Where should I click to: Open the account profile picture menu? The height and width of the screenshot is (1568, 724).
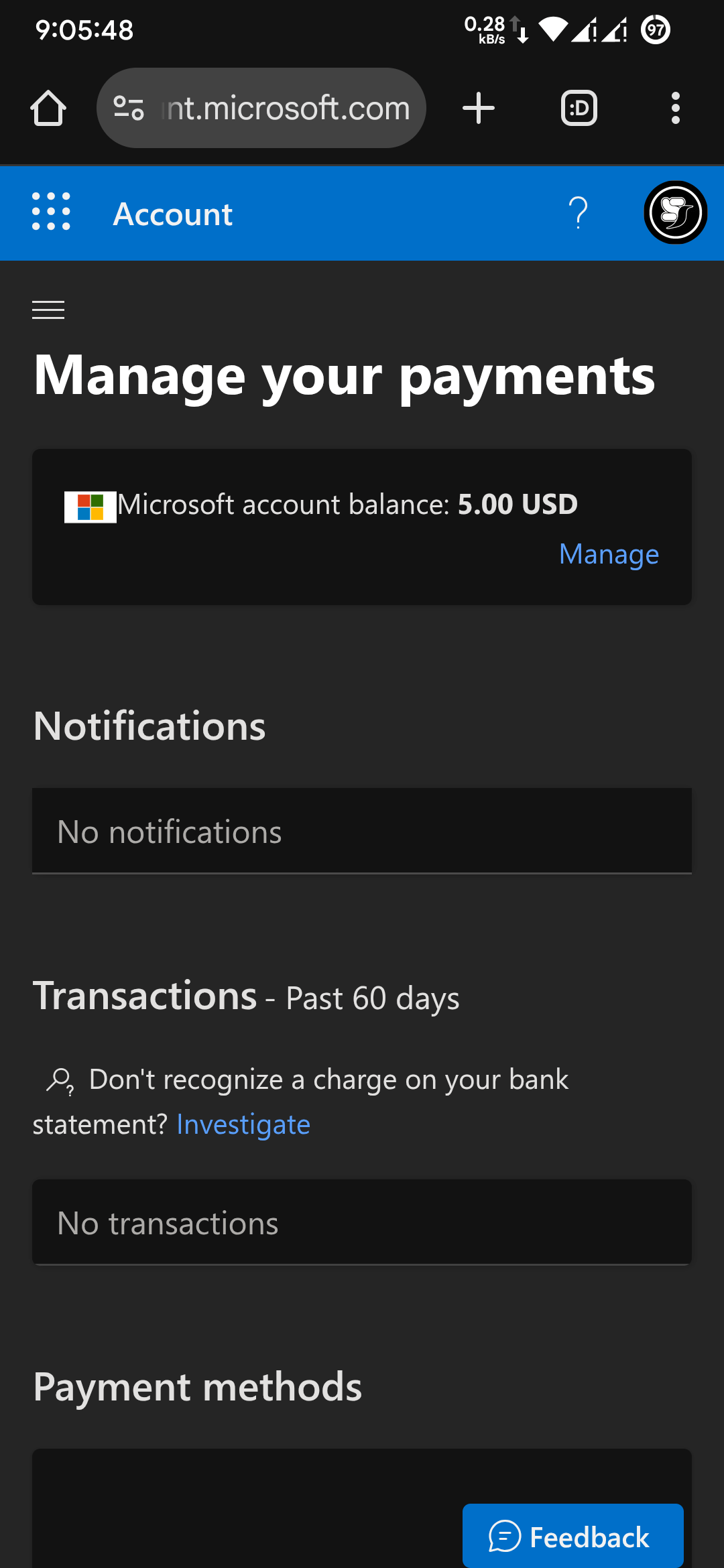[675, 213]
